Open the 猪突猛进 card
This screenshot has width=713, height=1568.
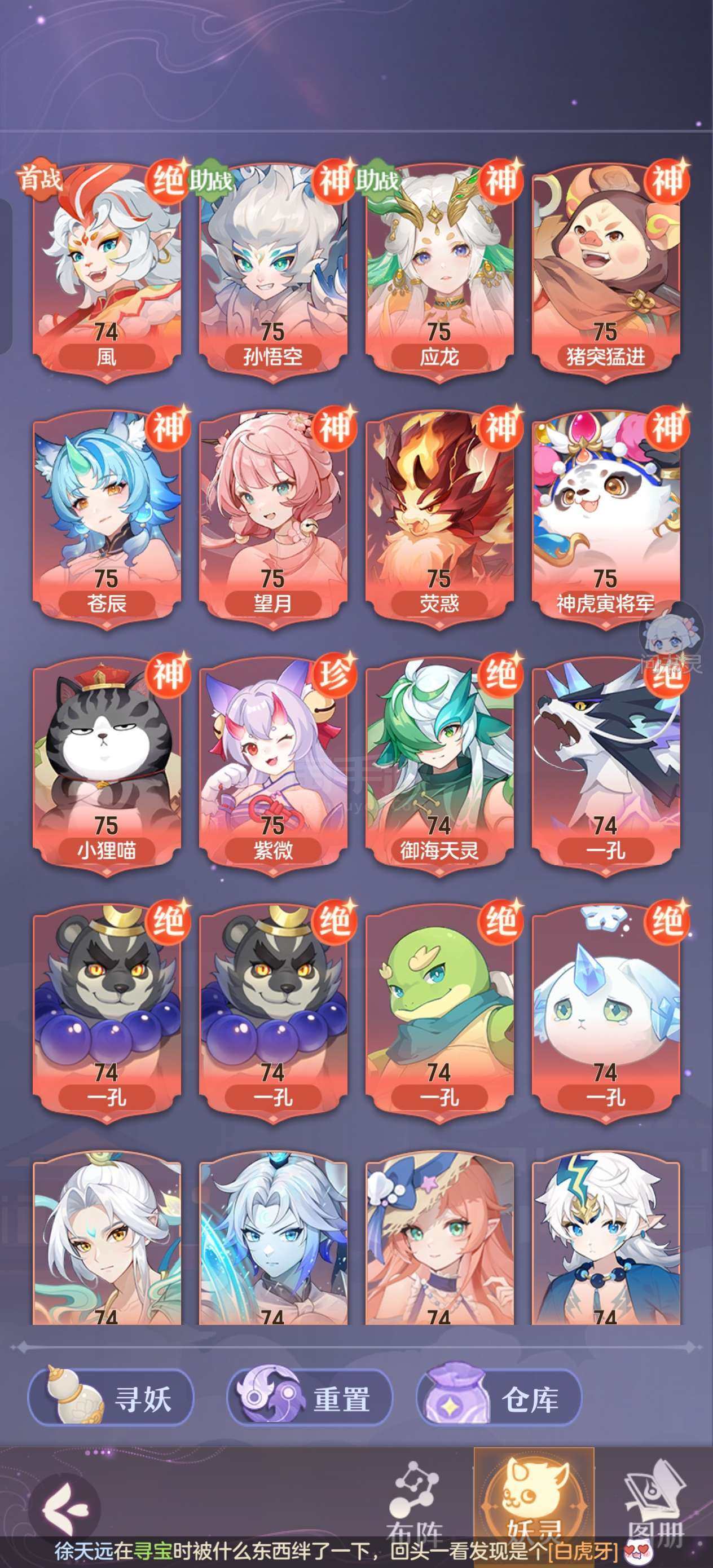(606, 272)
